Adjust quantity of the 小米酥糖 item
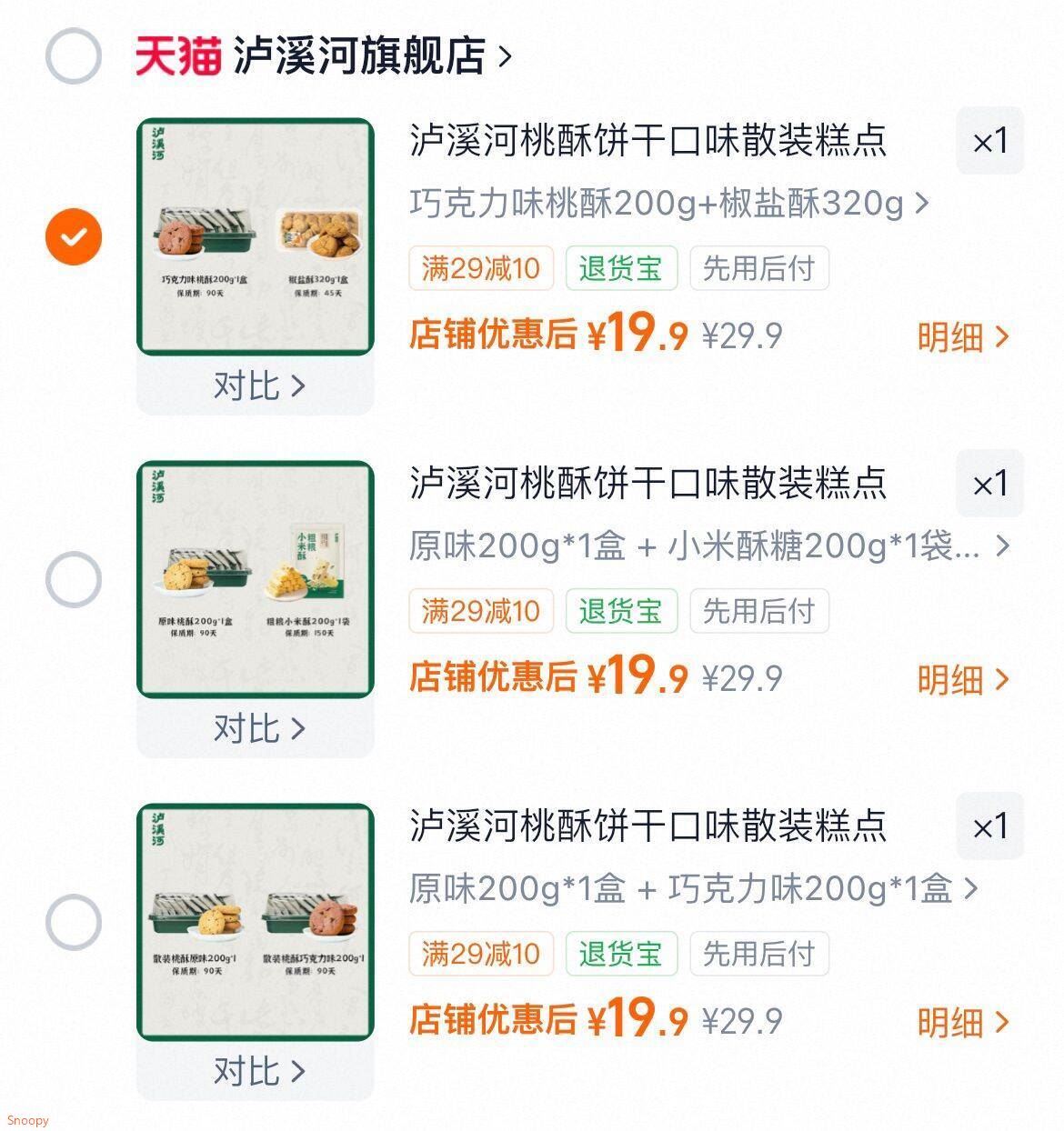This screenshot has height=1131, width=1064. pos(989,484)
